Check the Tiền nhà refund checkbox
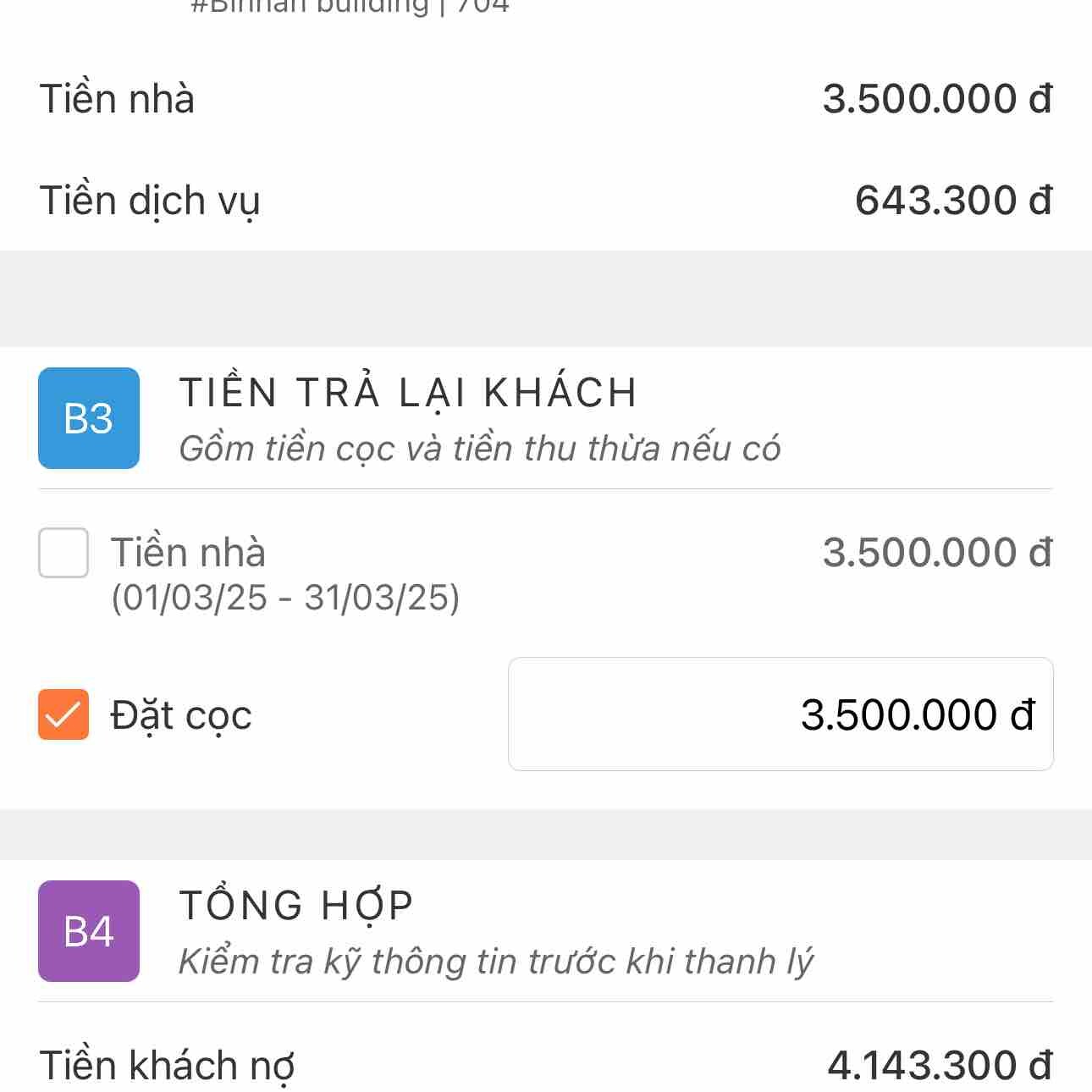The height and width of the screenshot is (1092, 1092). pos(63,553)
